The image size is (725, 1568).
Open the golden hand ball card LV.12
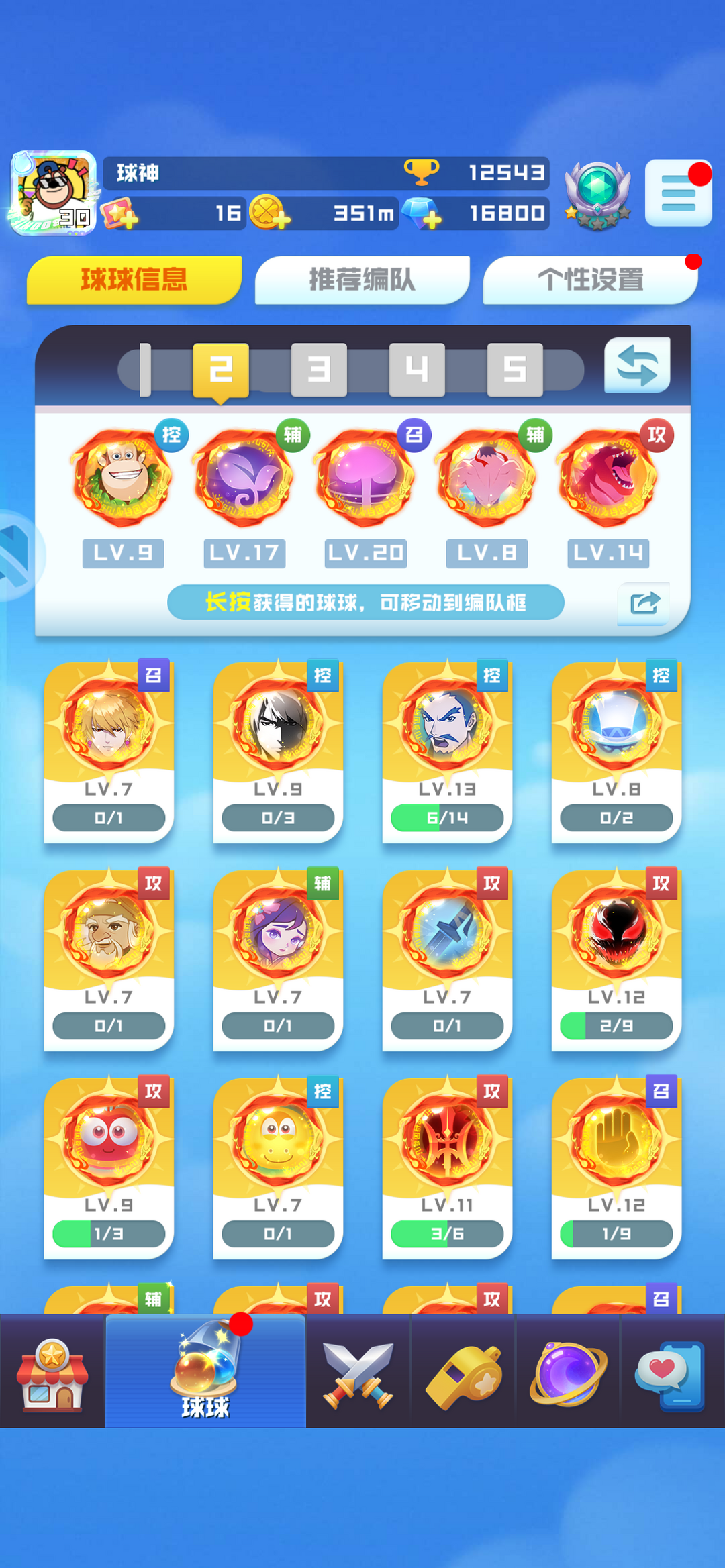616,1167
